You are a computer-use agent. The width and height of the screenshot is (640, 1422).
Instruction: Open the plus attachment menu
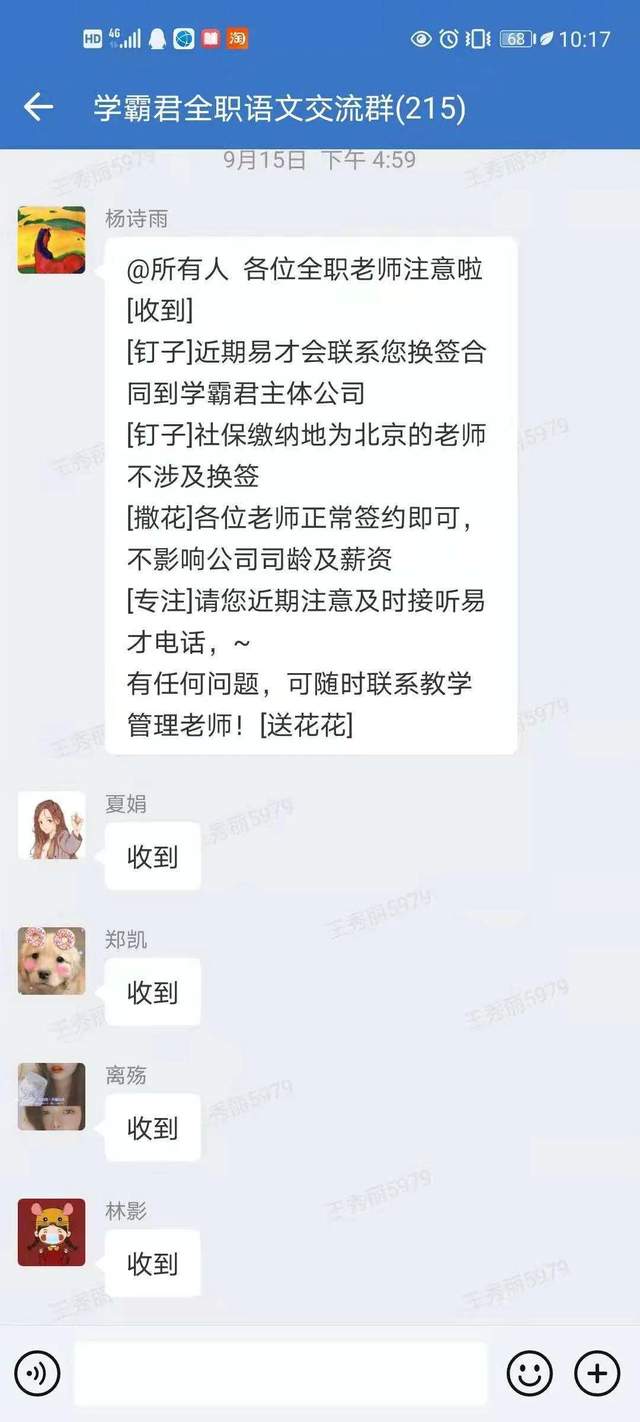click(x=597, y=1374)
